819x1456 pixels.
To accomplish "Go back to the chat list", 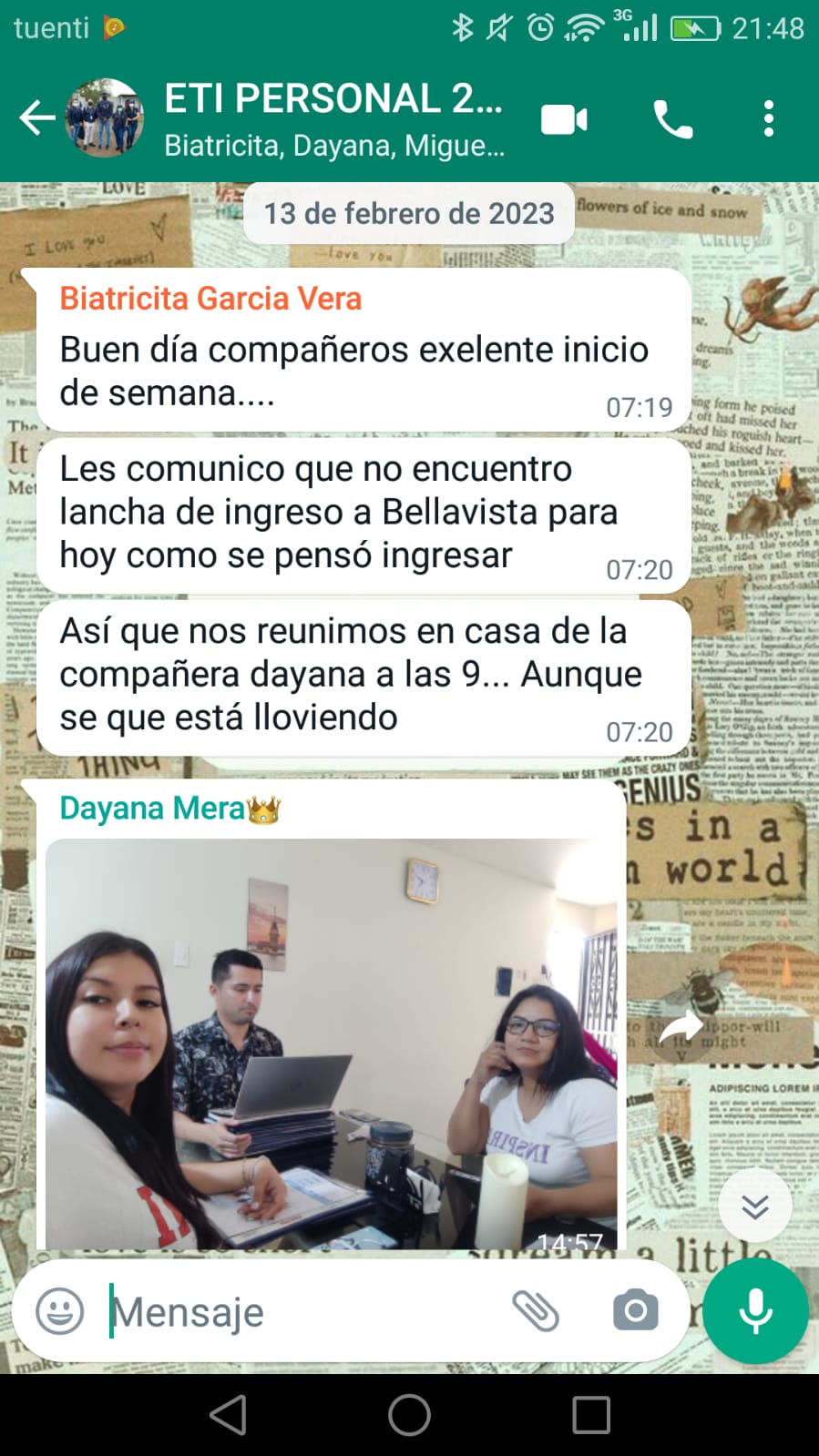I will (x=36, y=118).
